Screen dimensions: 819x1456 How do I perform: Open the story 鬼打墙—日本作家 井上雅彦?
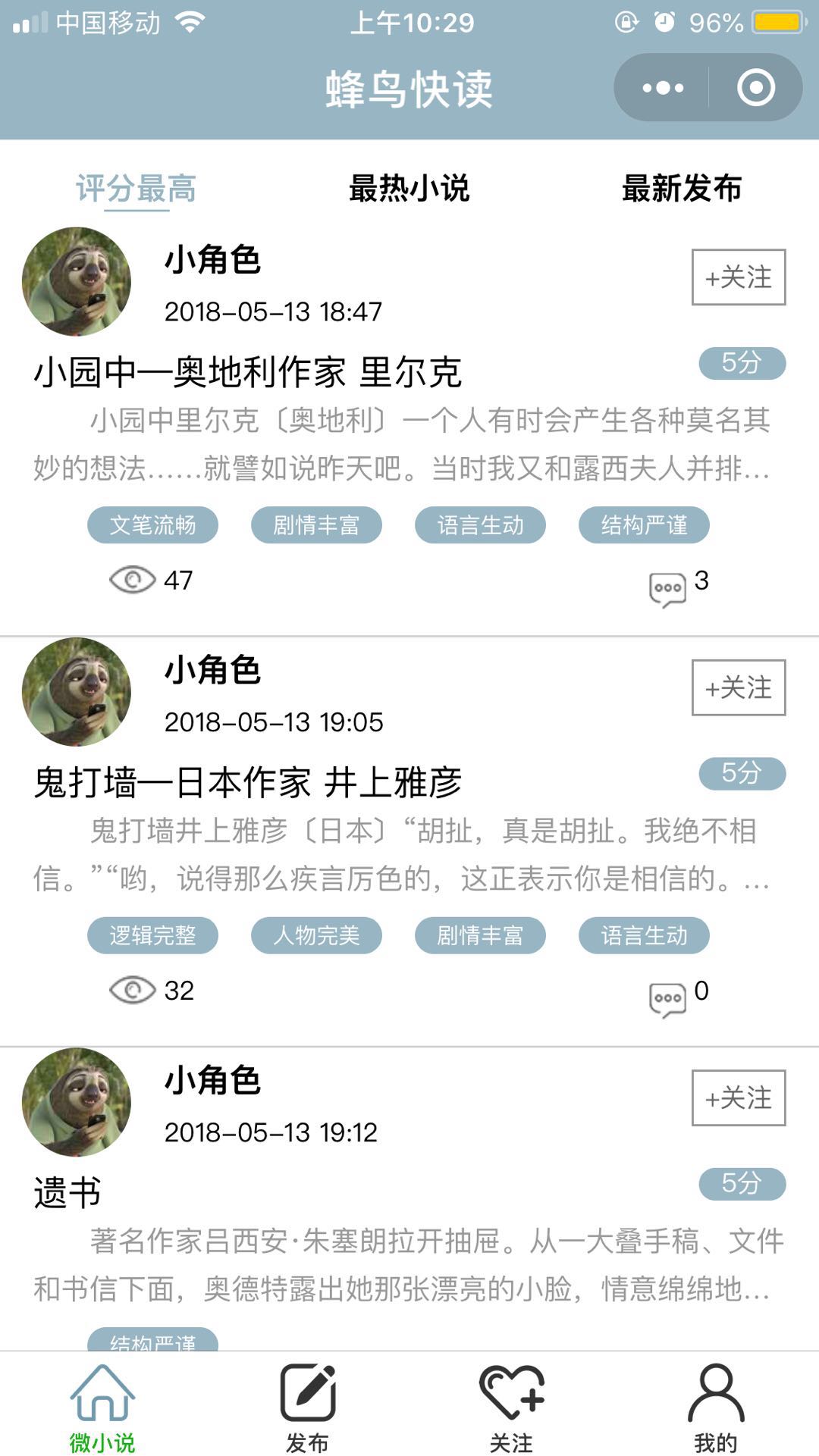(248, 783)
